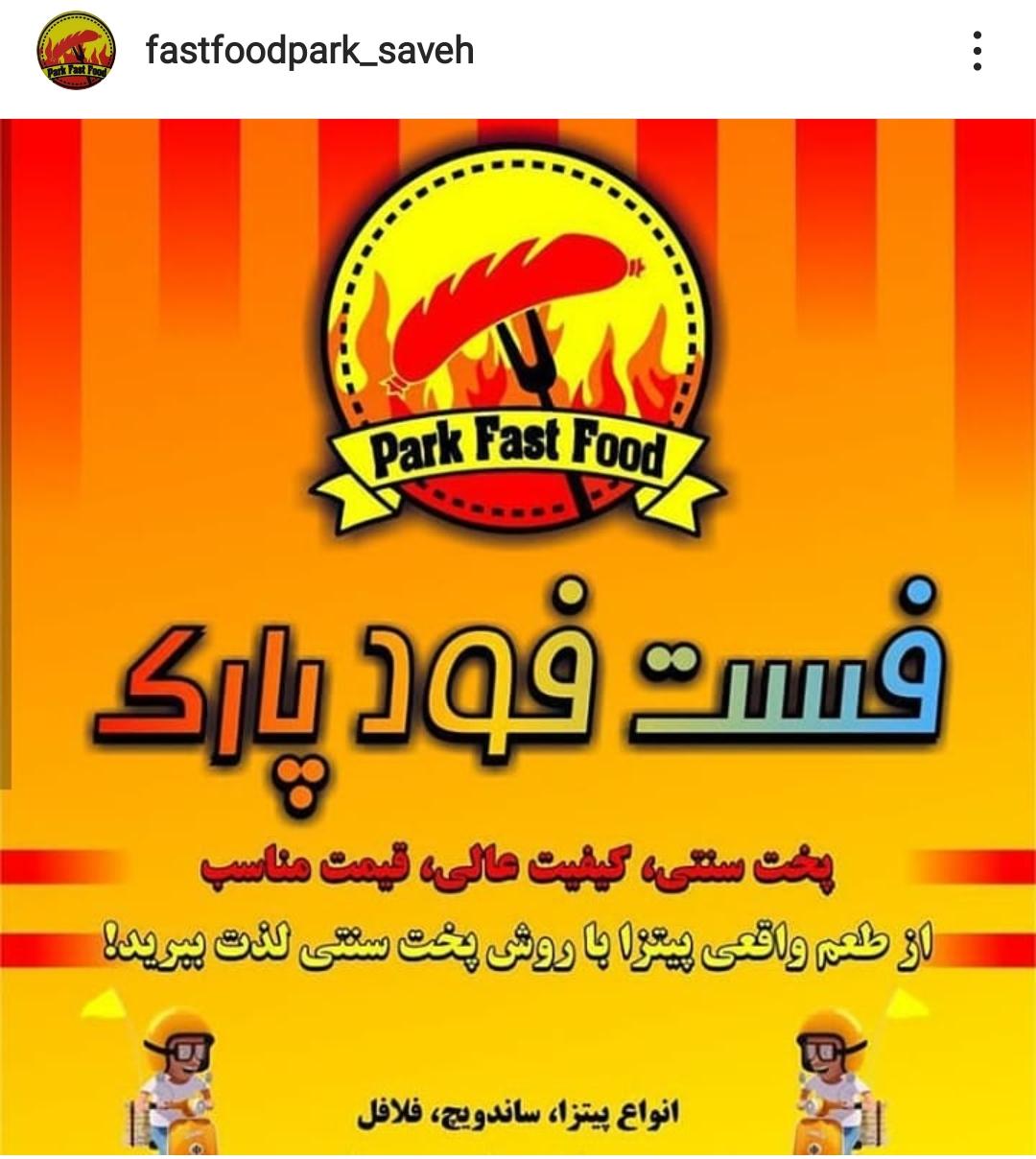Open the fastfoodpark_saveh username link

pos(309,50)
